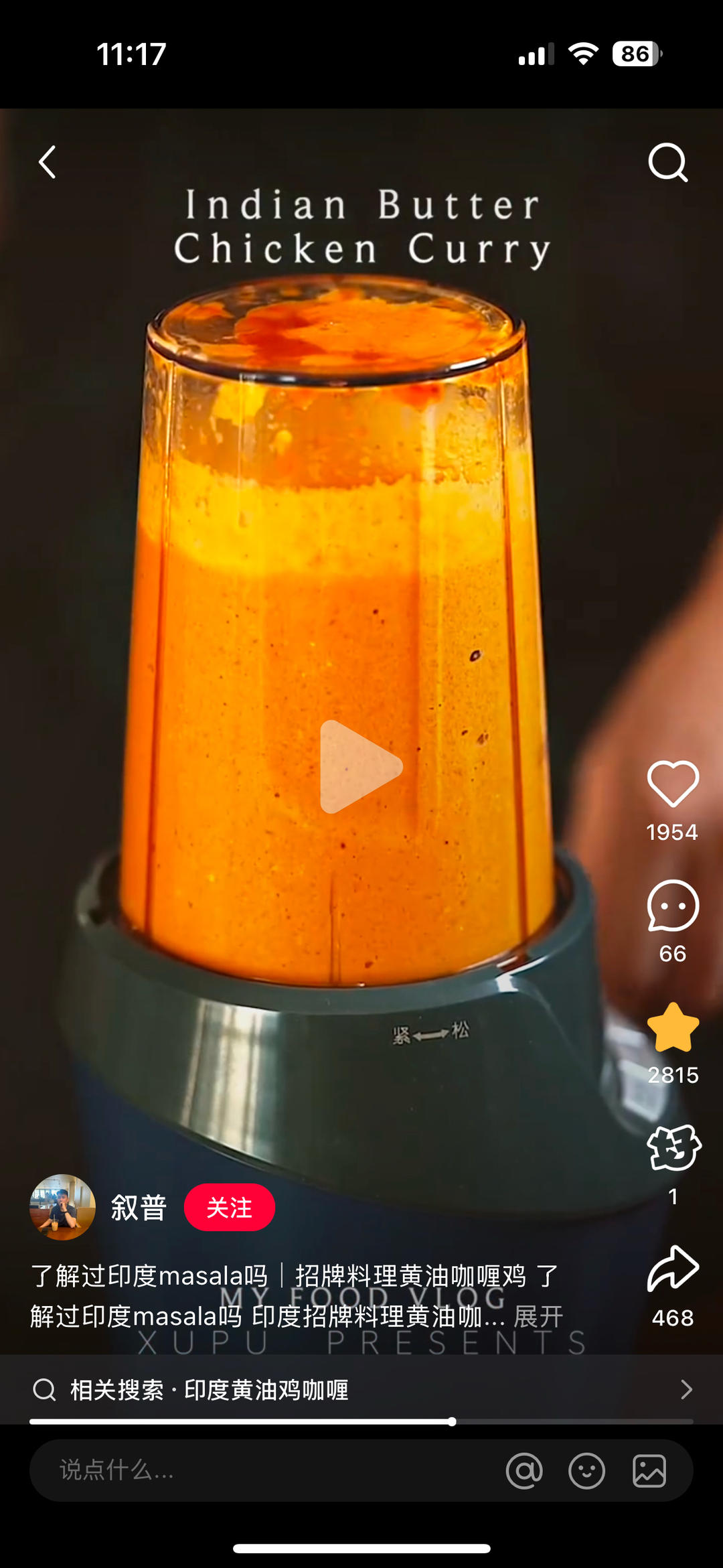Follow 叙普 with the 关注 button
This screenshot has height=1568, width=723.
point(230,1208)
